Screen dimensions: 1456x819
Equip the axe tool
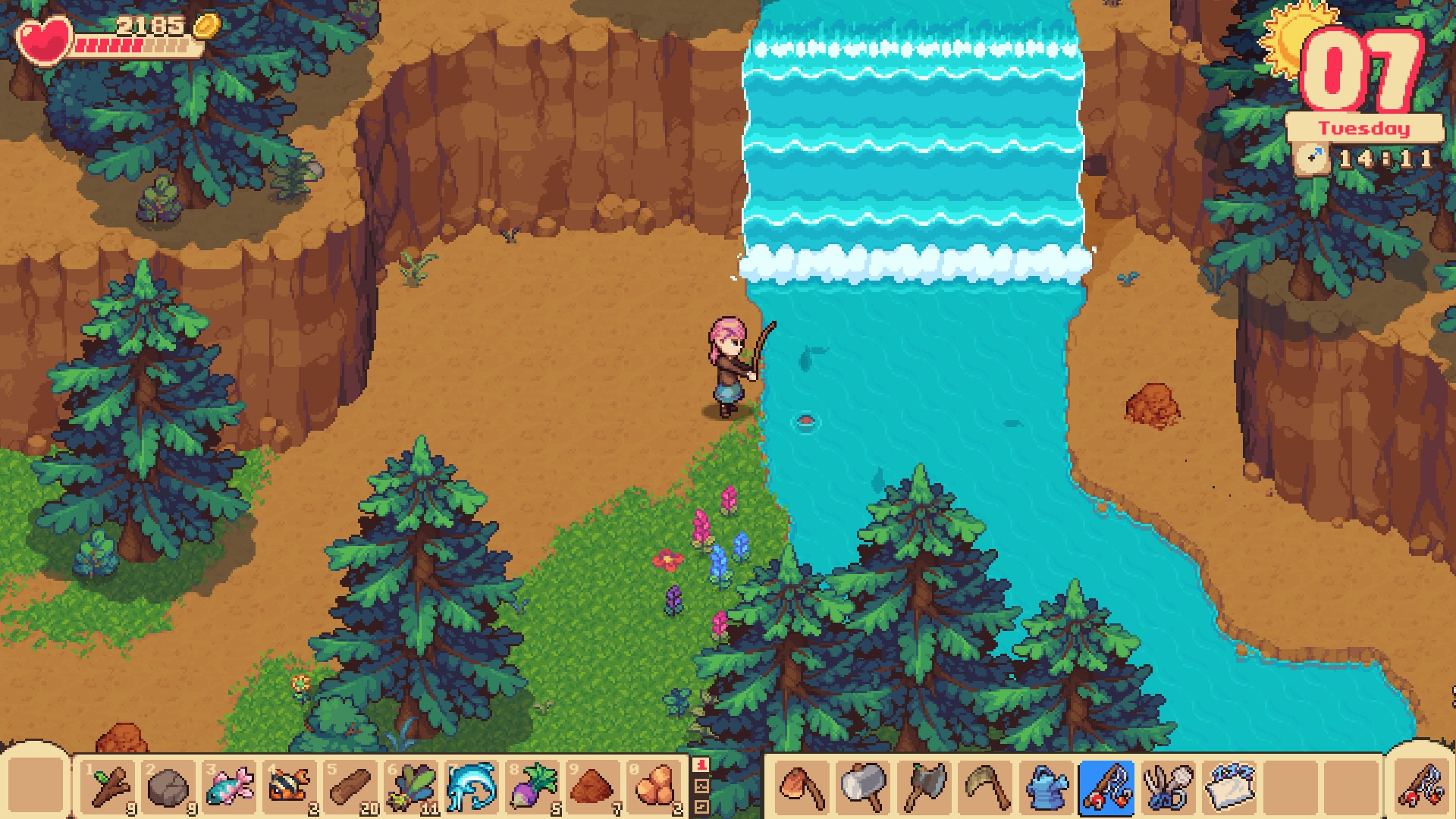pos(924,787)
